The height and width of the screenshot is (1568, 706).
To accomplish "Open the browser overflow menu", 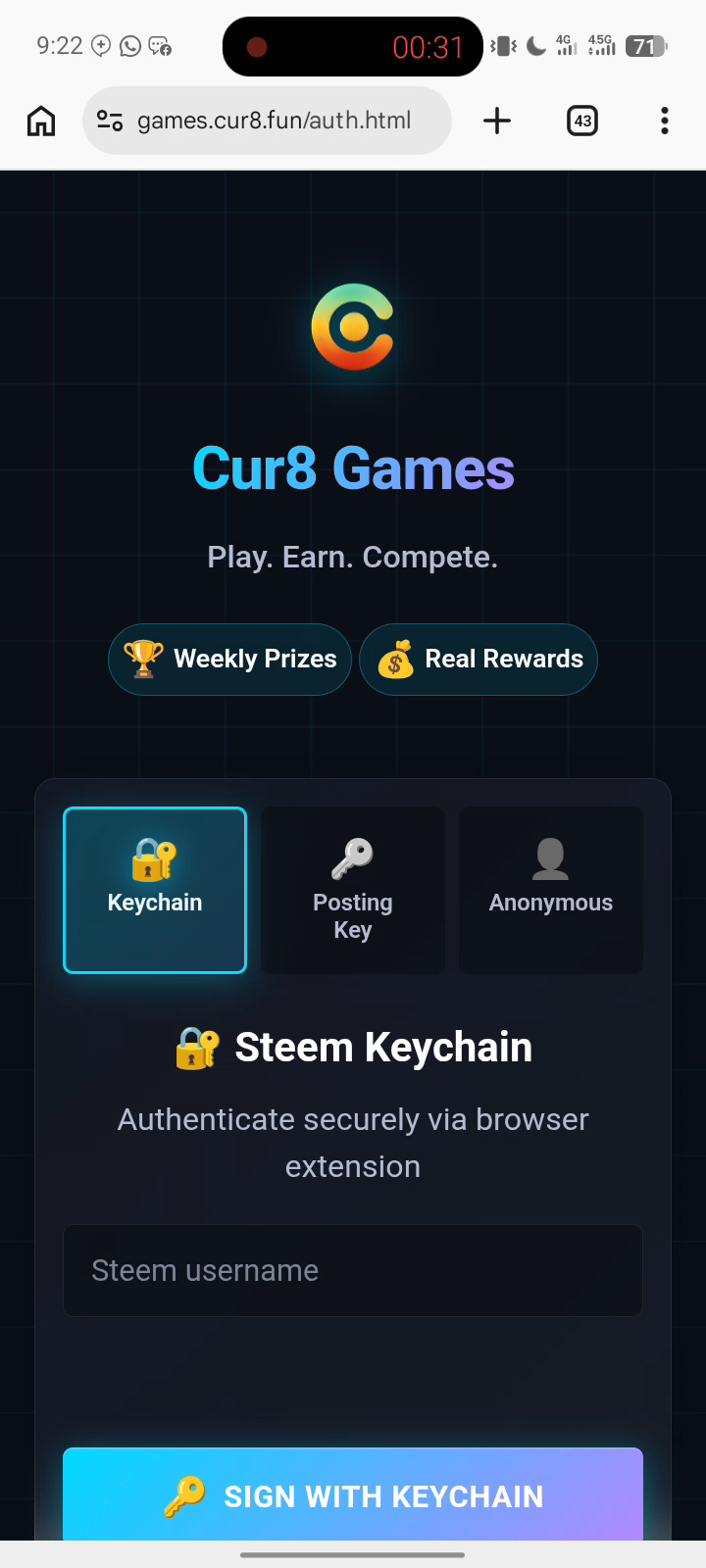I will pyautogui.click(x=665, y=121).
